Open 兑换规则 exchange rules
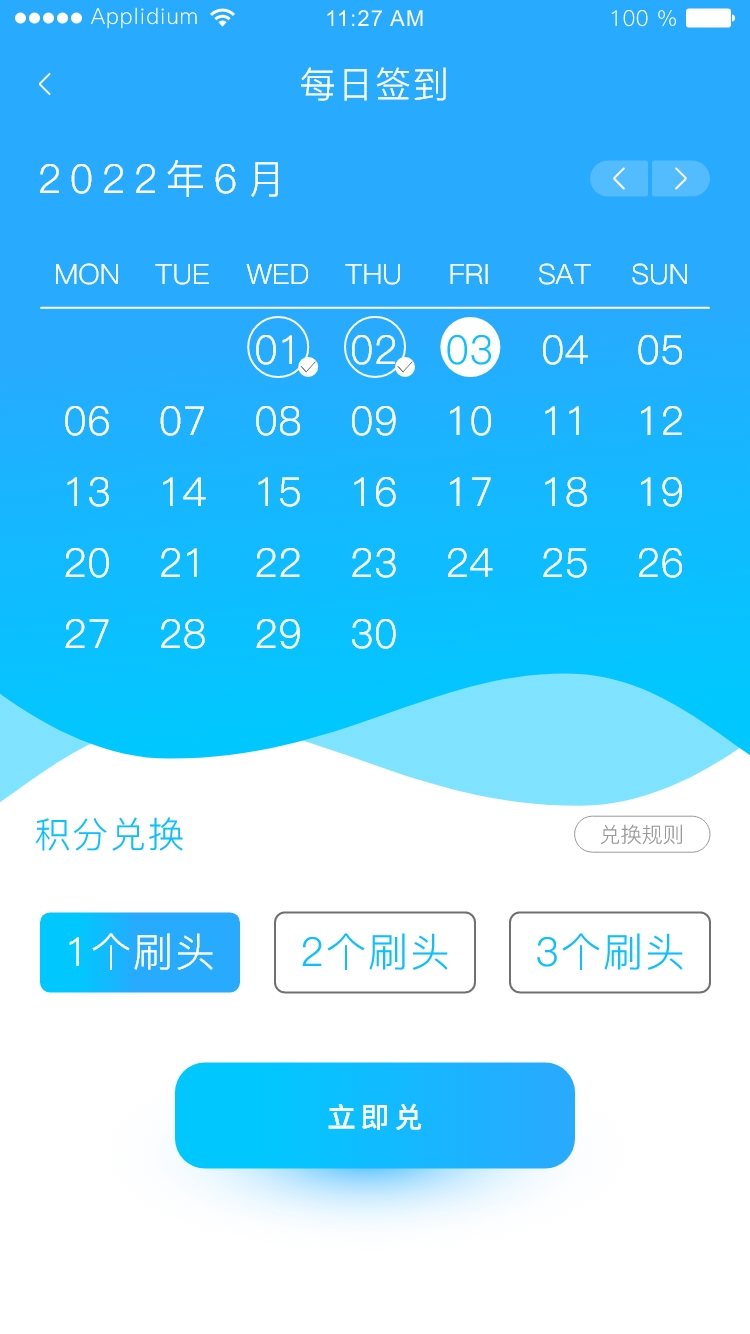 (x=642, y=835)
